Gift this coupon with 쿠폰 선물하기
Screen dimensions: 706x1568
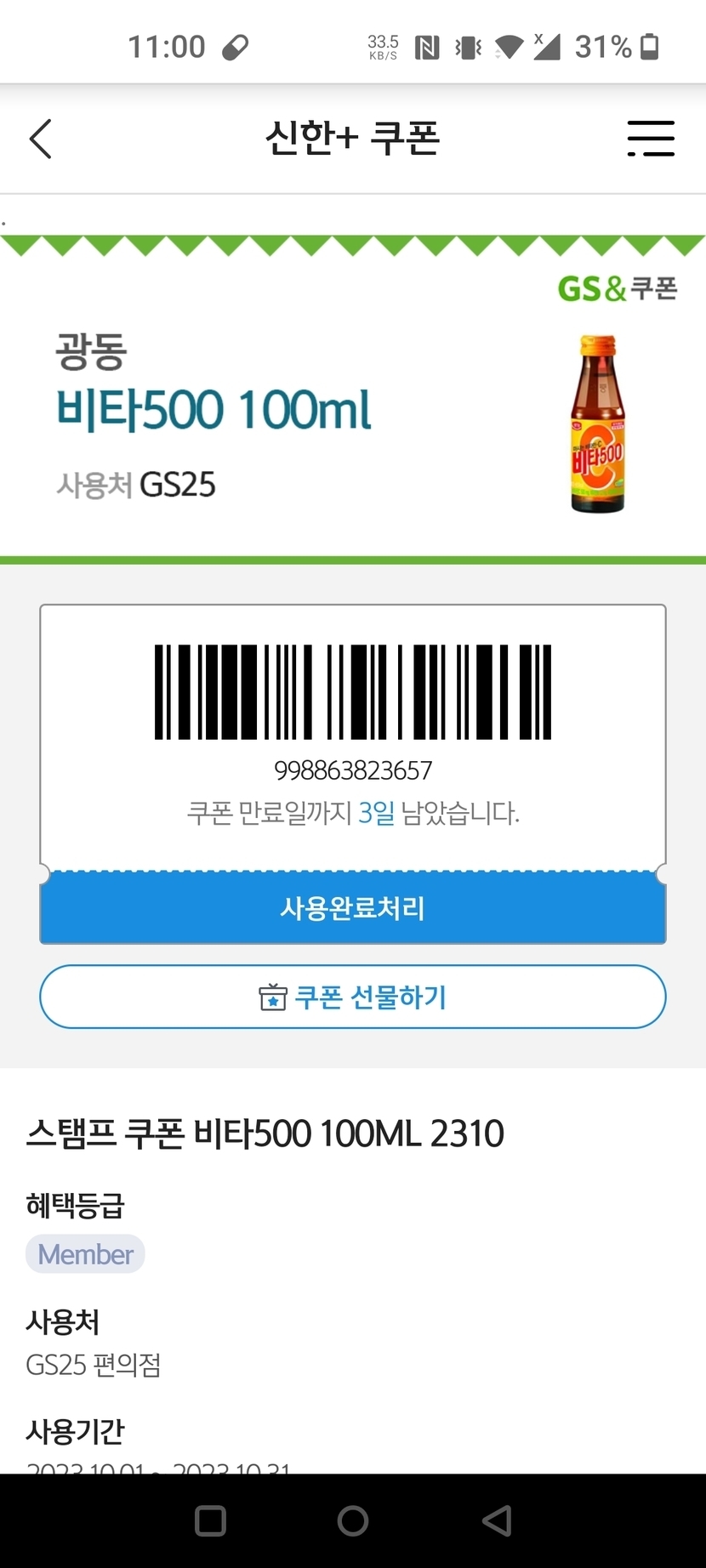tap(353, 997)
